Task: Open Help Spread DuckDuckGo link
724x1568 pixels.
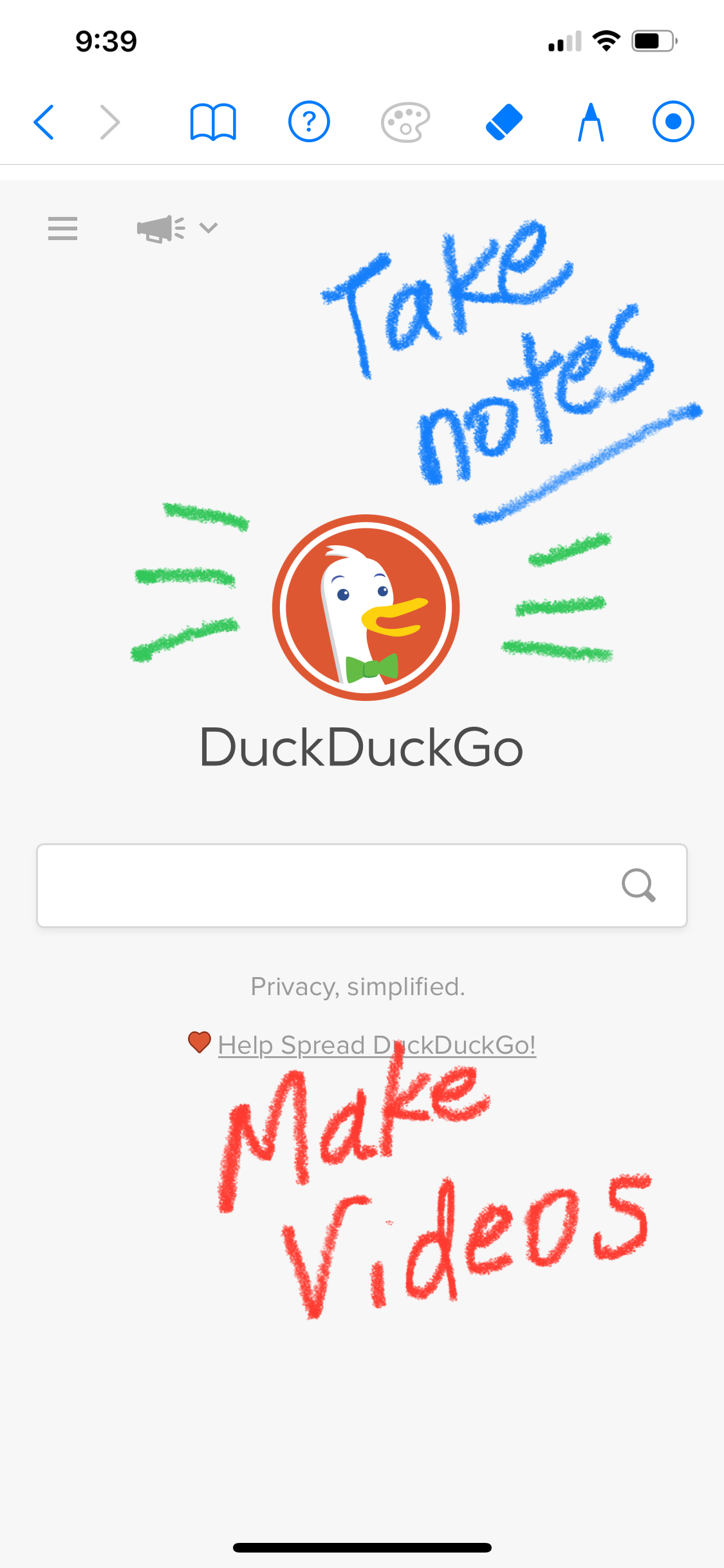Action: click(x=376, y=1045)
